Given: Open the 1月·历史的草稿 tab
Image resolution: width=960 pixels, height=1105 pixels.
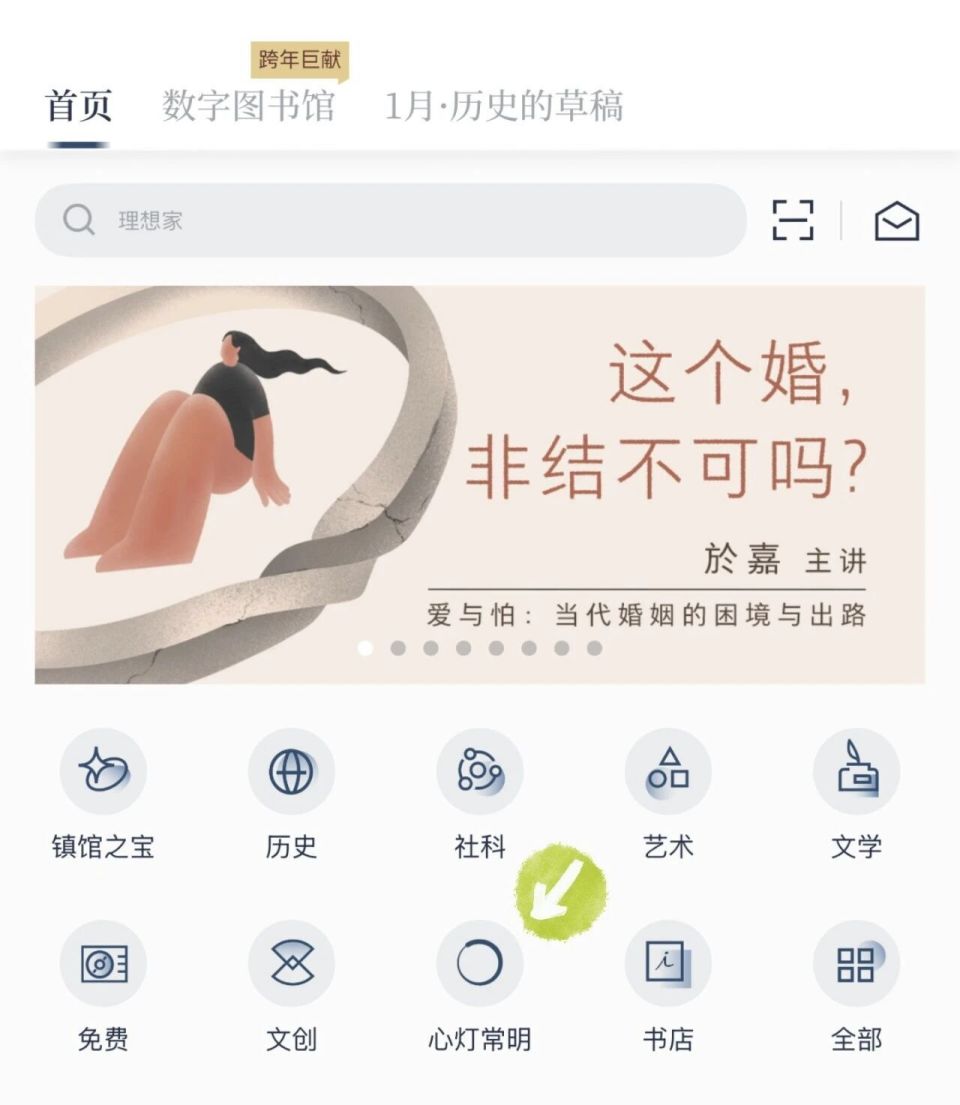Looking at the screenshot, I should click(505, 104).
